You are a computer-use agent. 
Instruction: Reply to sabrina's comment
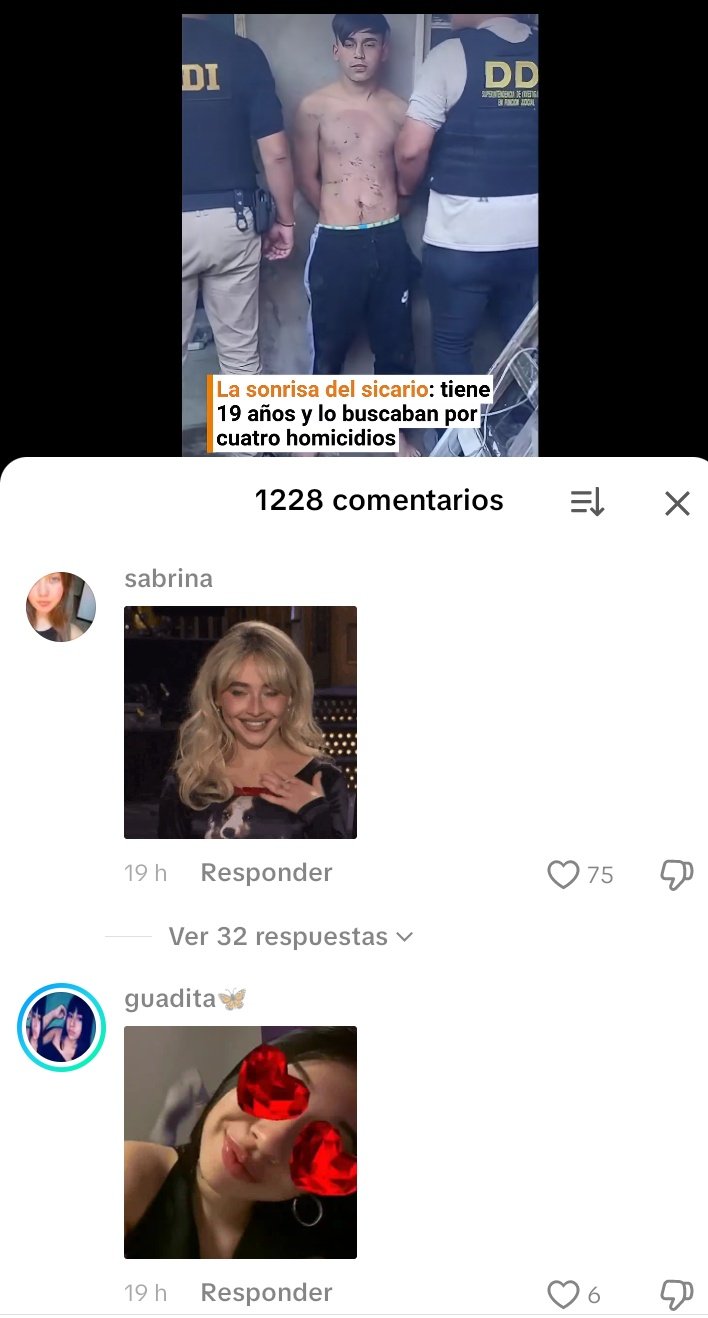266,873
